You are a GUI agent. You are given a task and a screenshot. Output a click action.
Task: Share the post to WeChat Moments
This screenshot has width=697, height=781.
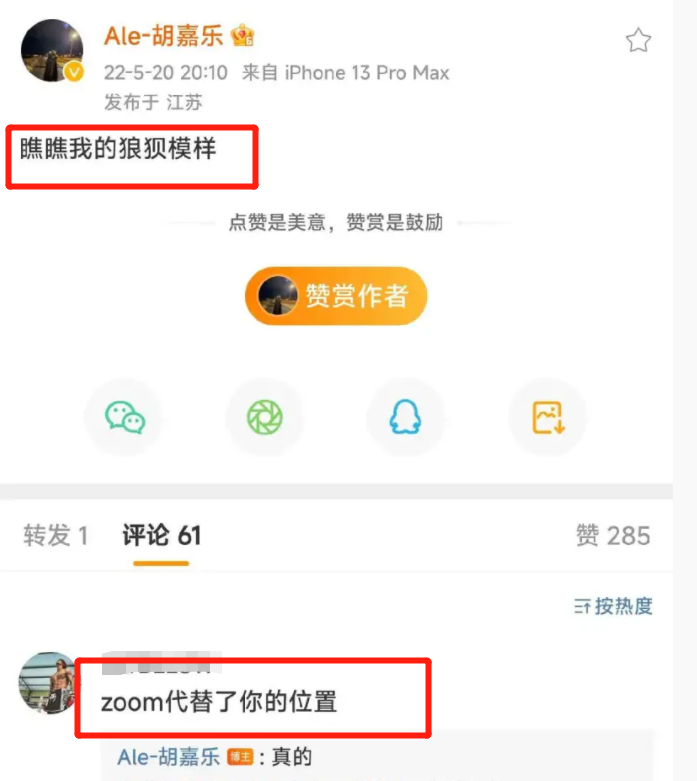pyautogui.click(x=265, y=417)
